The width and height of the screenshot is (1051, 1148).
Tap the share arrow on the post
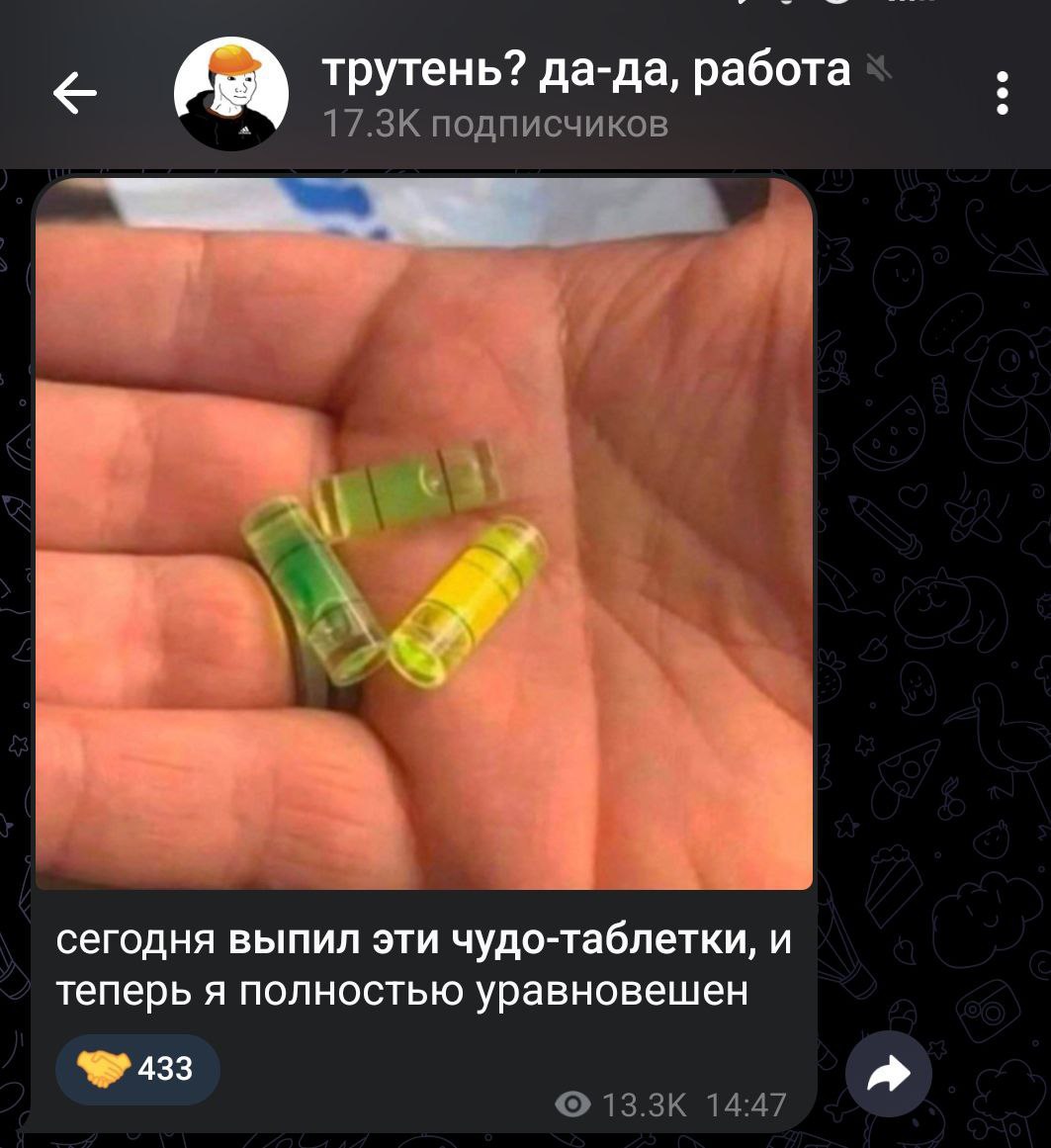coord(889,1074)
